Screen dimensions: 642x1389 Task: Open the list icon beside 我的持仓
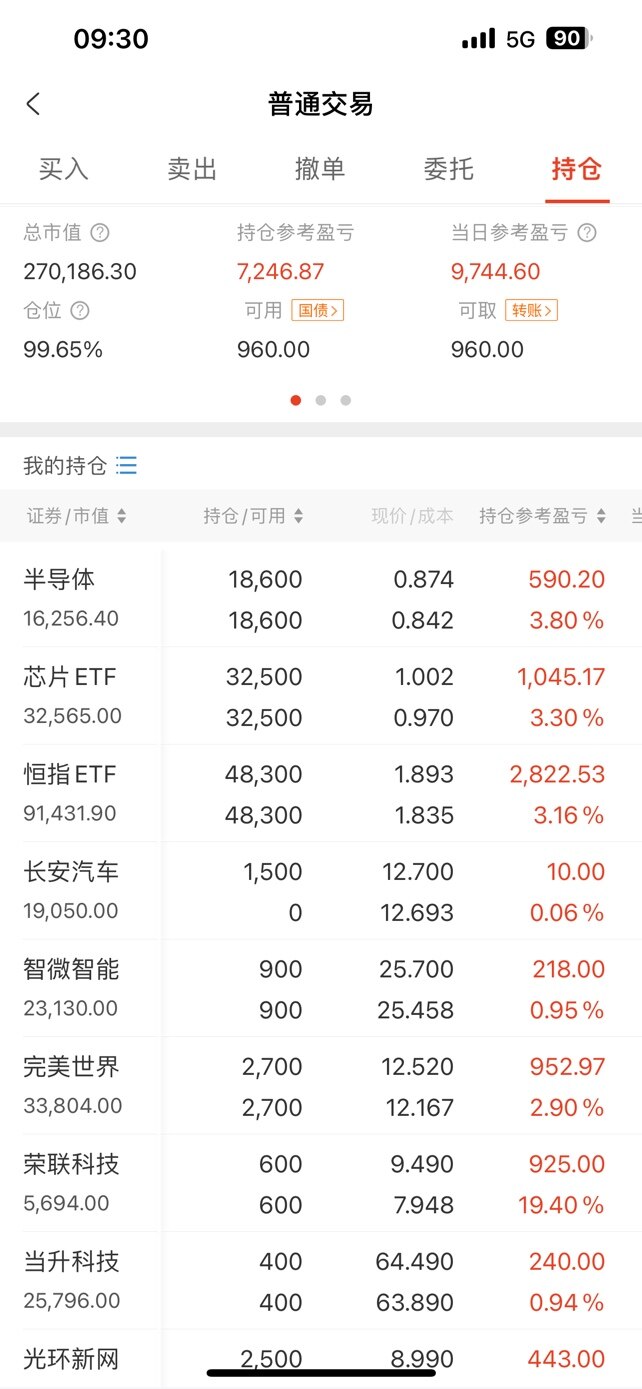click(127, 465)
